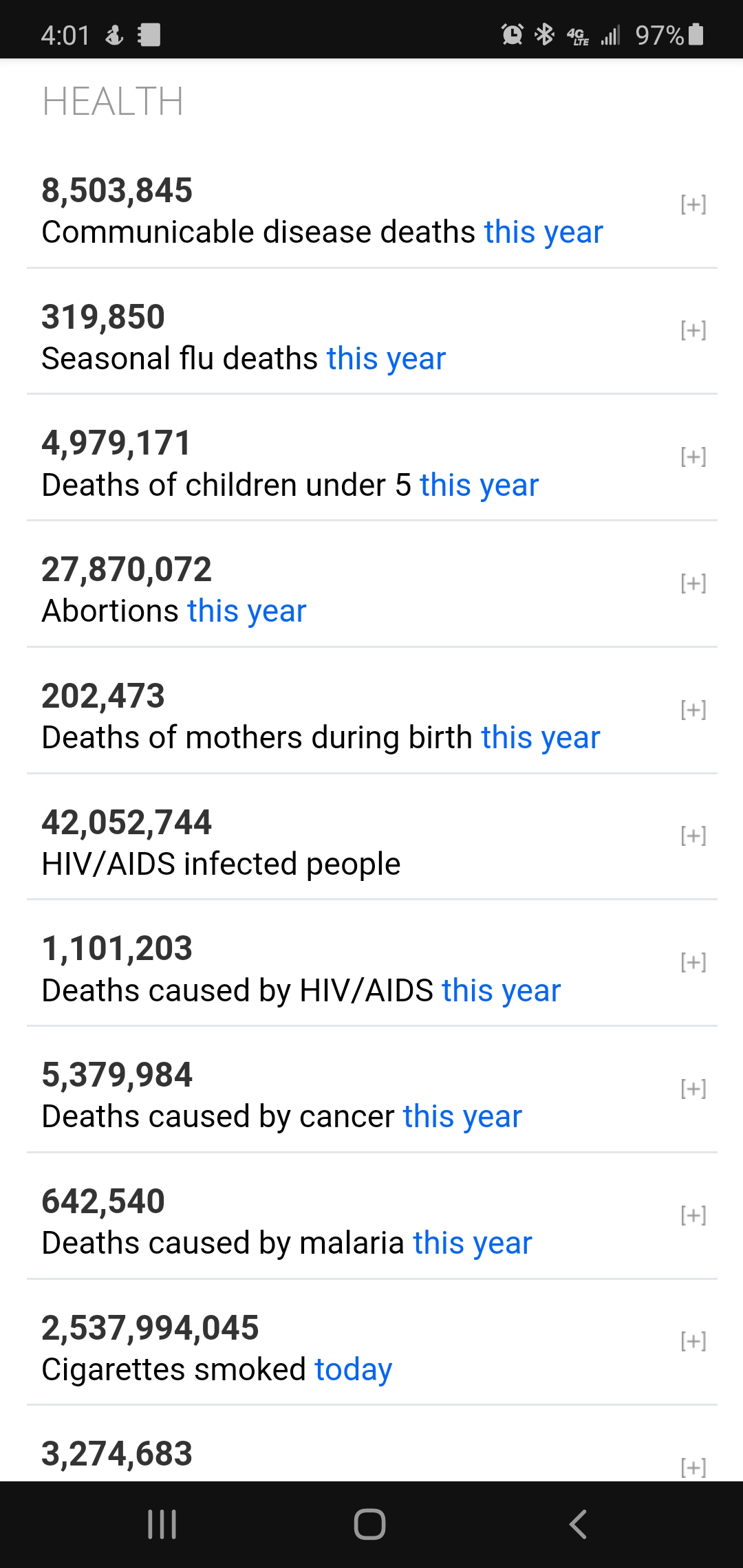Expand HIV/AIDS infected people info
743x1568 pixels.
(693, 836)
